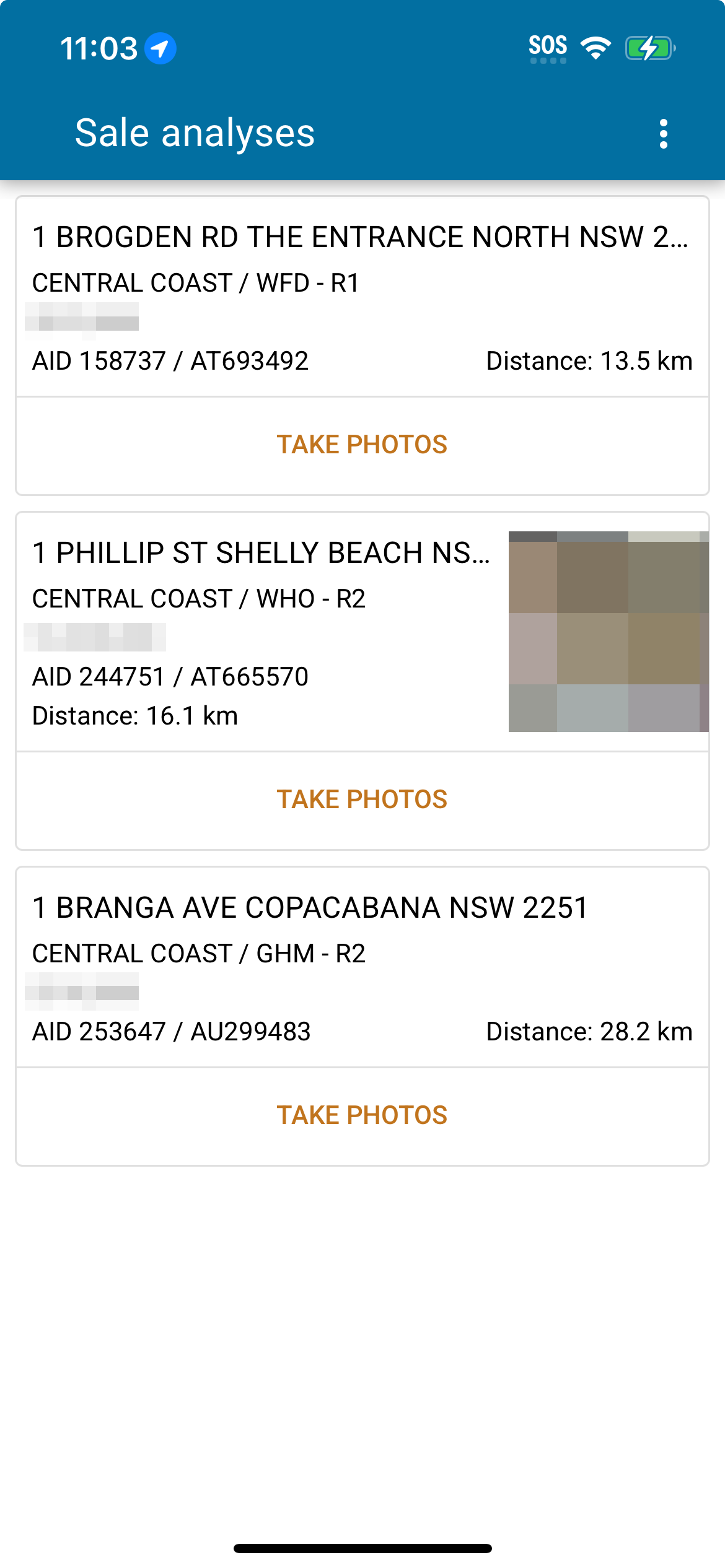Open the 1 Branga Ave Copacabana card

362,968
